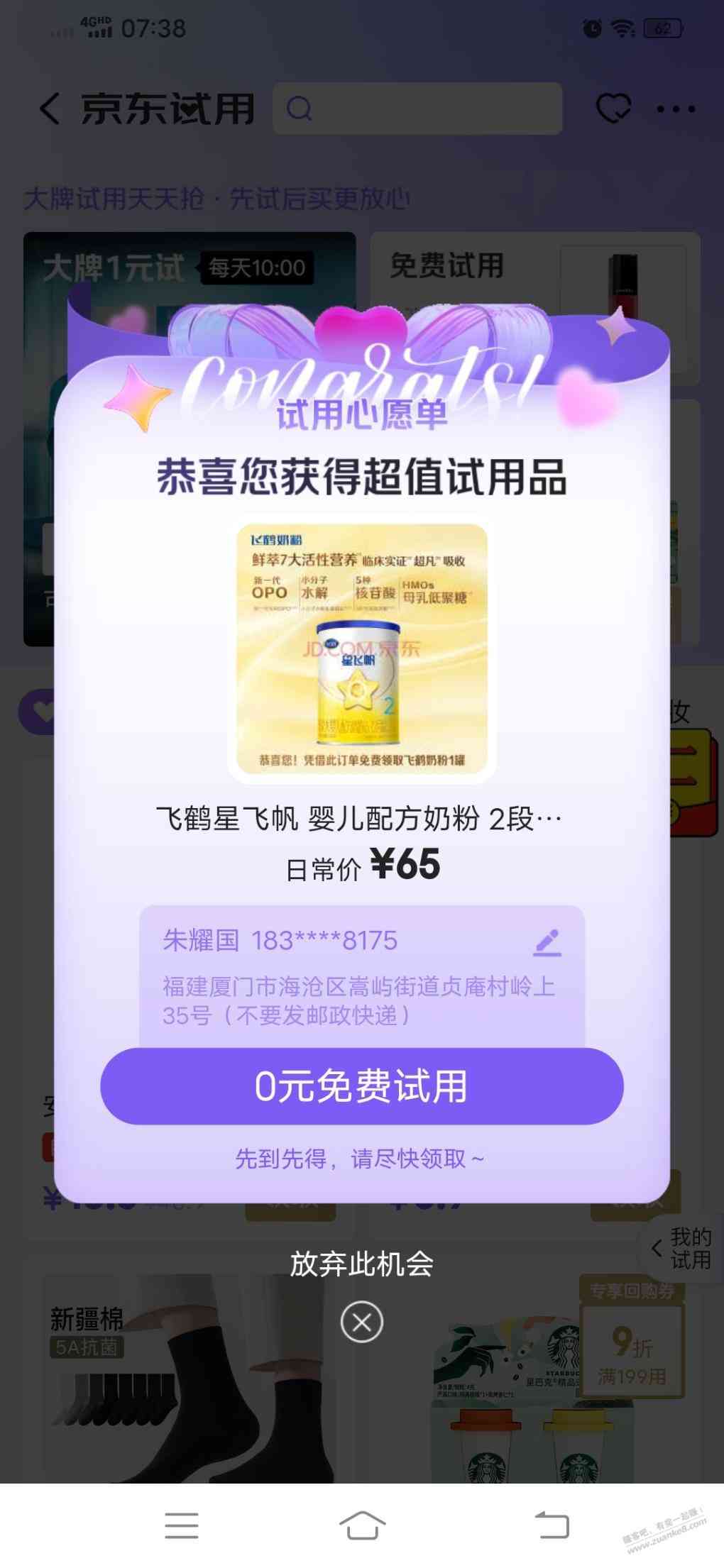Open the 飞鹤星飞帆 milk powder image
This screenshot has height=1568, width=724.
tap(361, 648)
